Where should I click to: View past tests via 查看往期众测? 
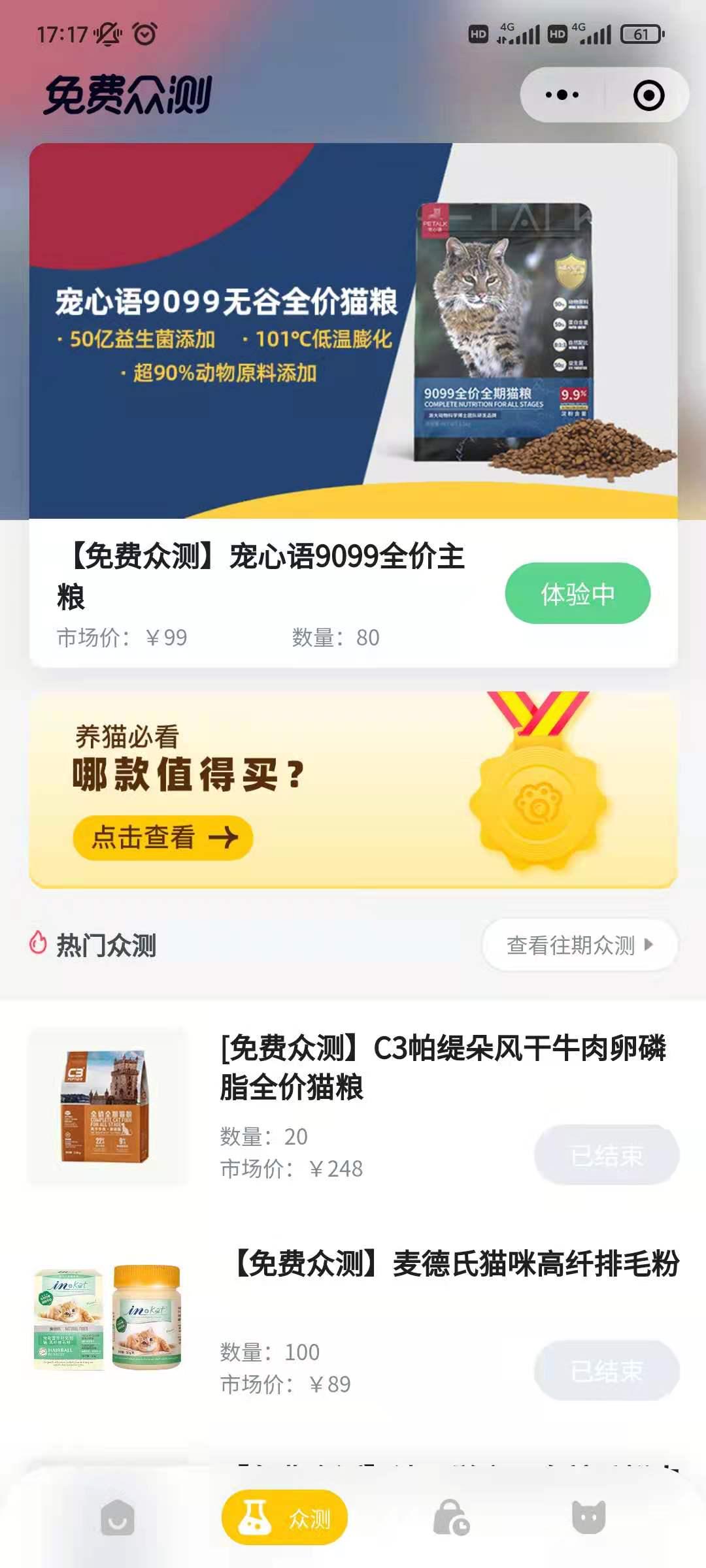click(579, 945)
